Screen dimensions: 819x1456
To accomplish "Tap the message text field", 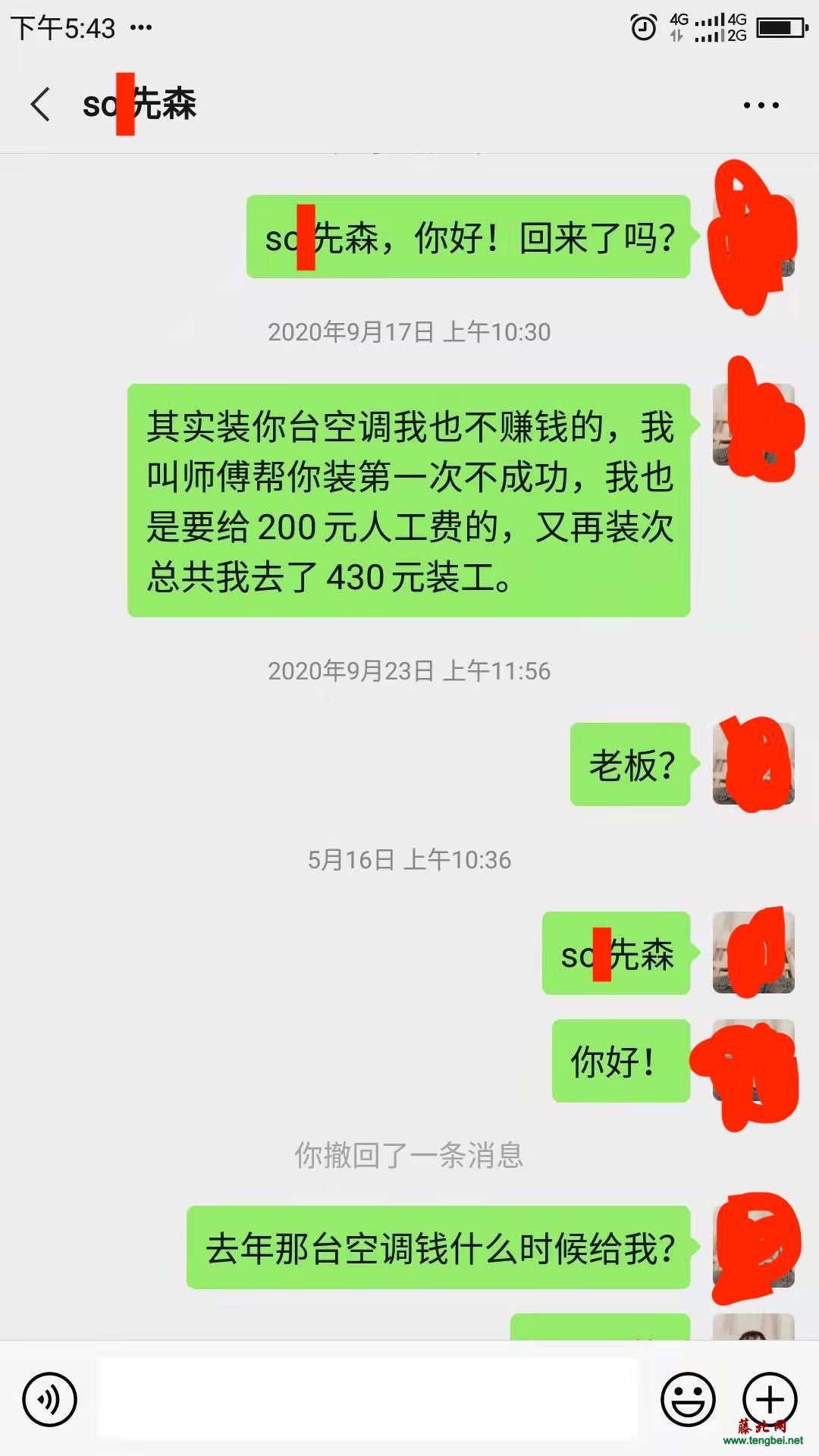I will pyautogui.click(x=369, y=1399).
